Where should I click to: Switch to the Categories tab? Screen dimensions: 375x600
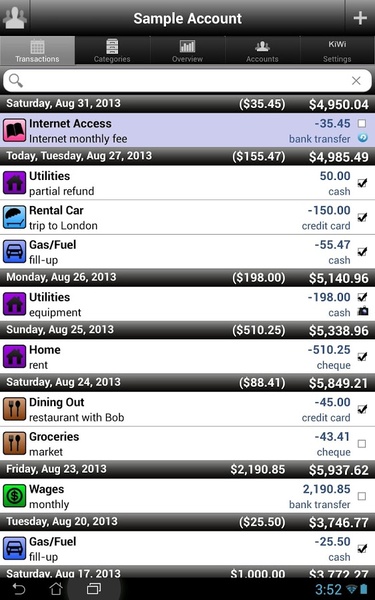[x=112, y=51]
